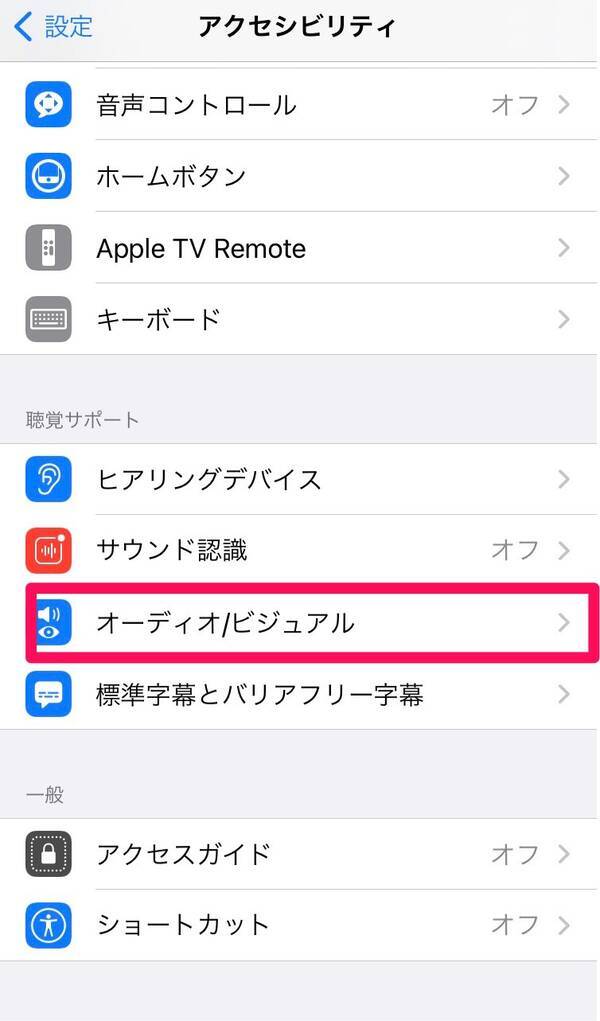This screenshot has height=1021, width=600.
Task: Open ホームボタン settings
Action: [300, 176]
